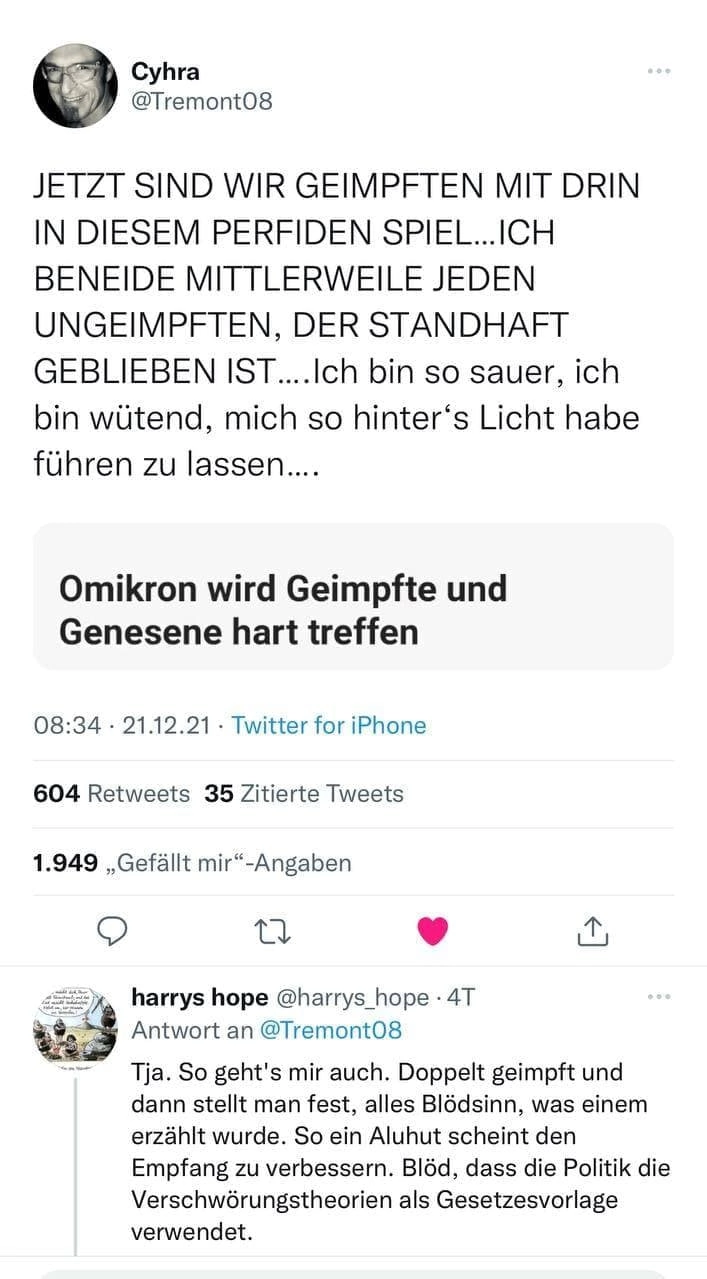The height and width of the screenshot is (1279, 707).
Task: Share Cyhra's tweet
Action: pyautogui.click(x=593, y=932)
